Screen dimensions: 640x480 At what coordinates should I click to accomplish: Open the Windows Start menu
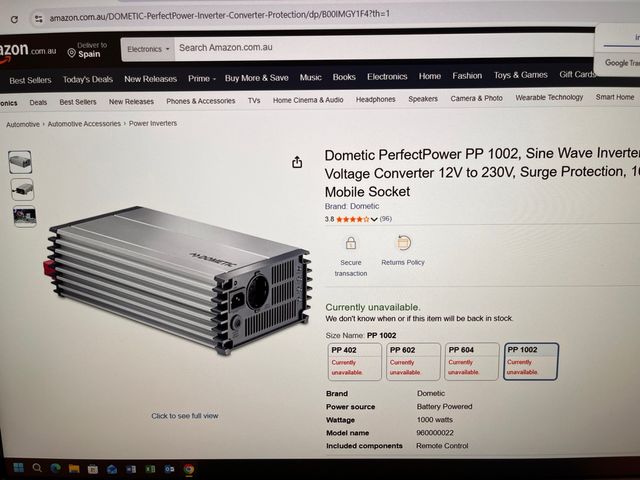(18, 467)
